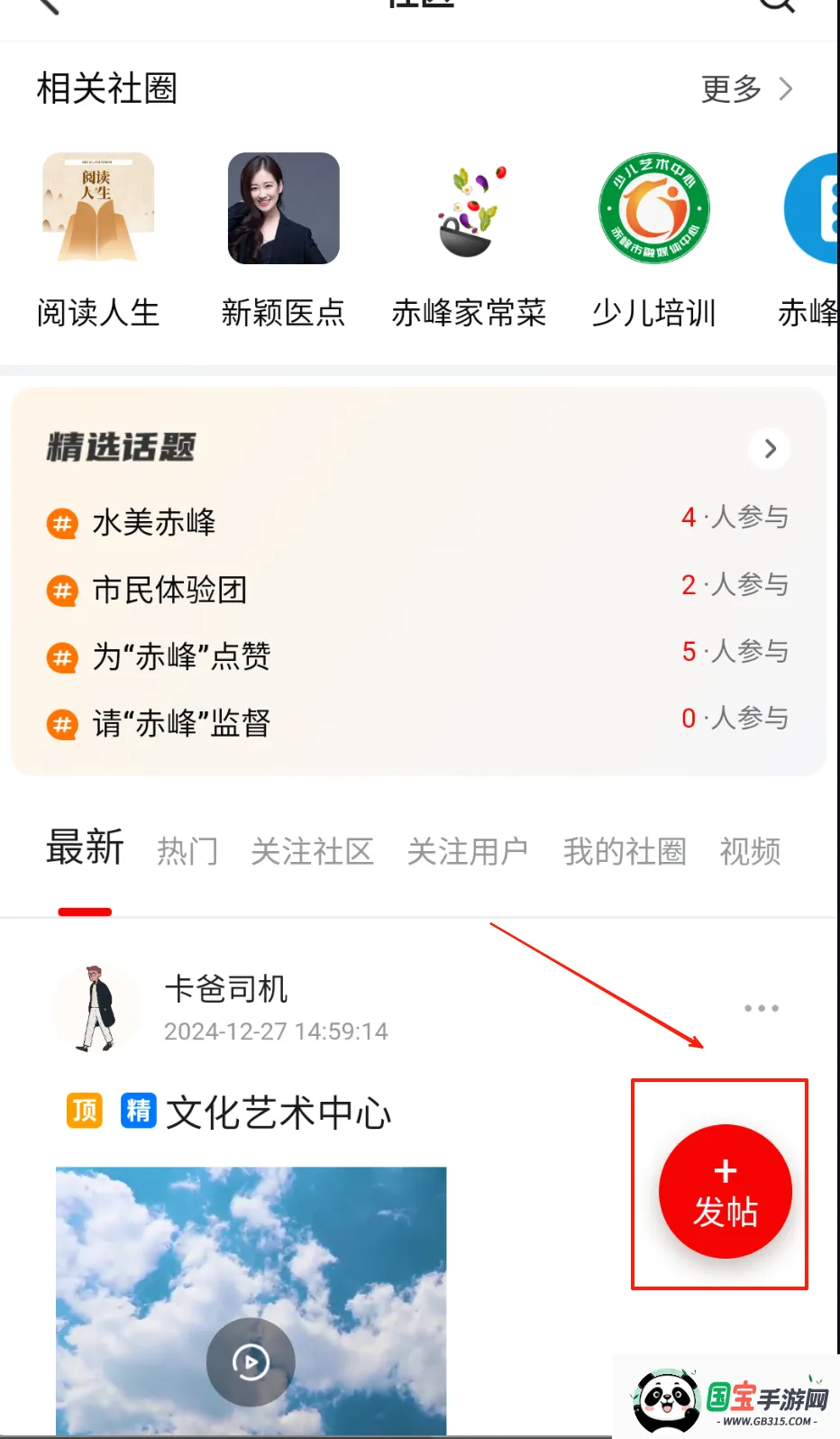840x1439 pixels.
Task: Open the topic 请“赤峰”监督
Action: pos(181,724)
